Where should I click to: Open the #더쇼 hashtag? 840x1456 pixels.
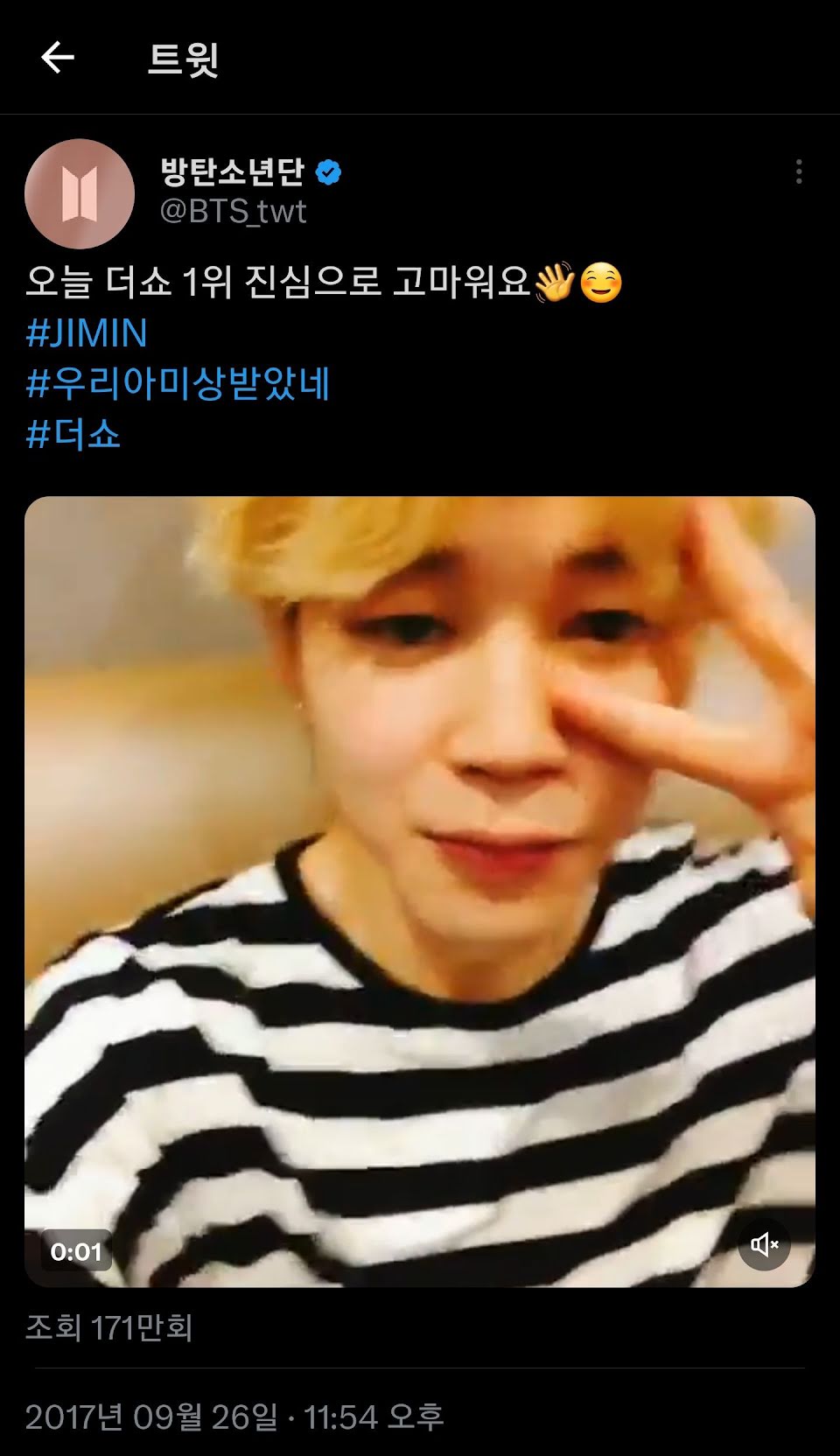pyautogui.click(x=73, y=434)
